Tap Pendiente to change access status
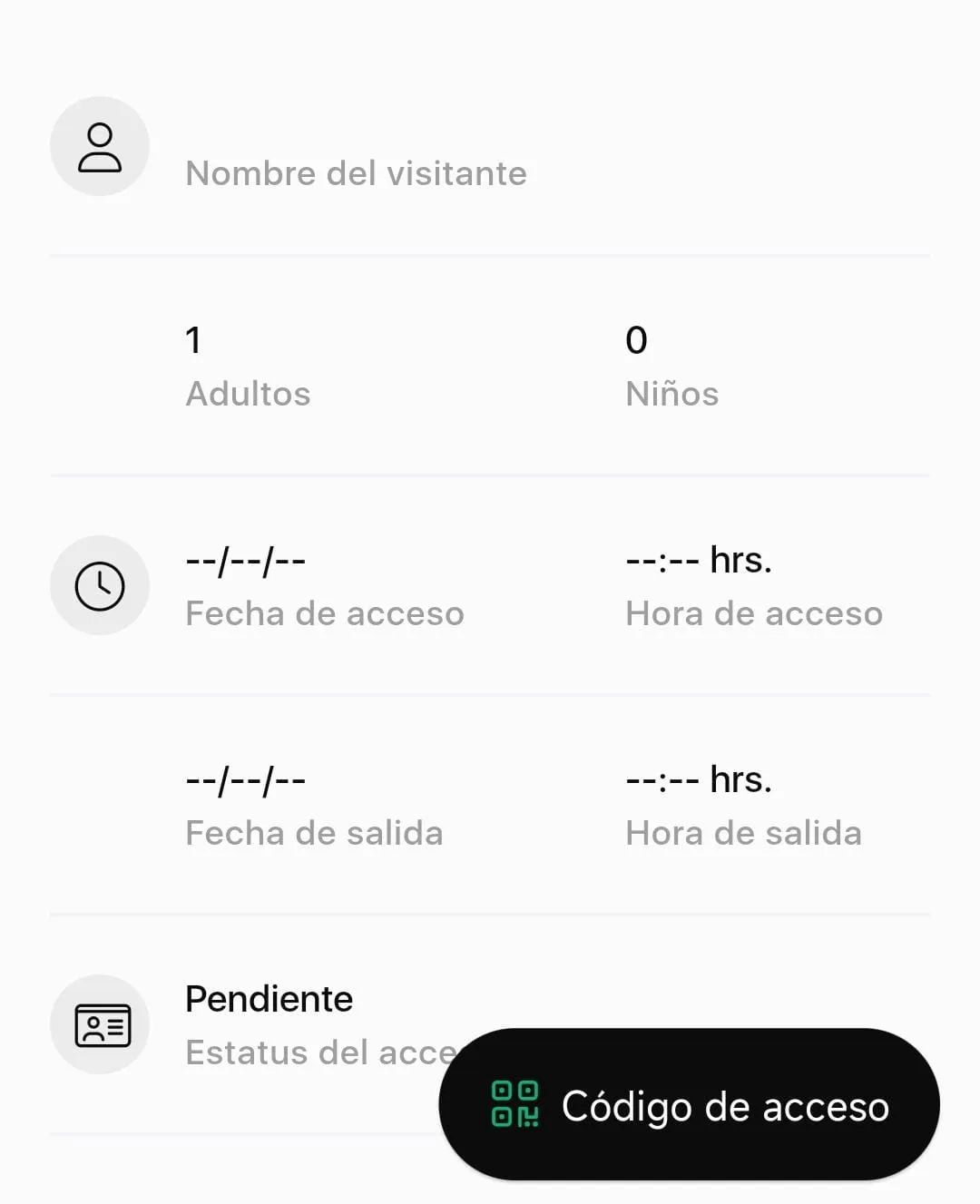This screenshot has width=980, height=1204. pos(269,999)
